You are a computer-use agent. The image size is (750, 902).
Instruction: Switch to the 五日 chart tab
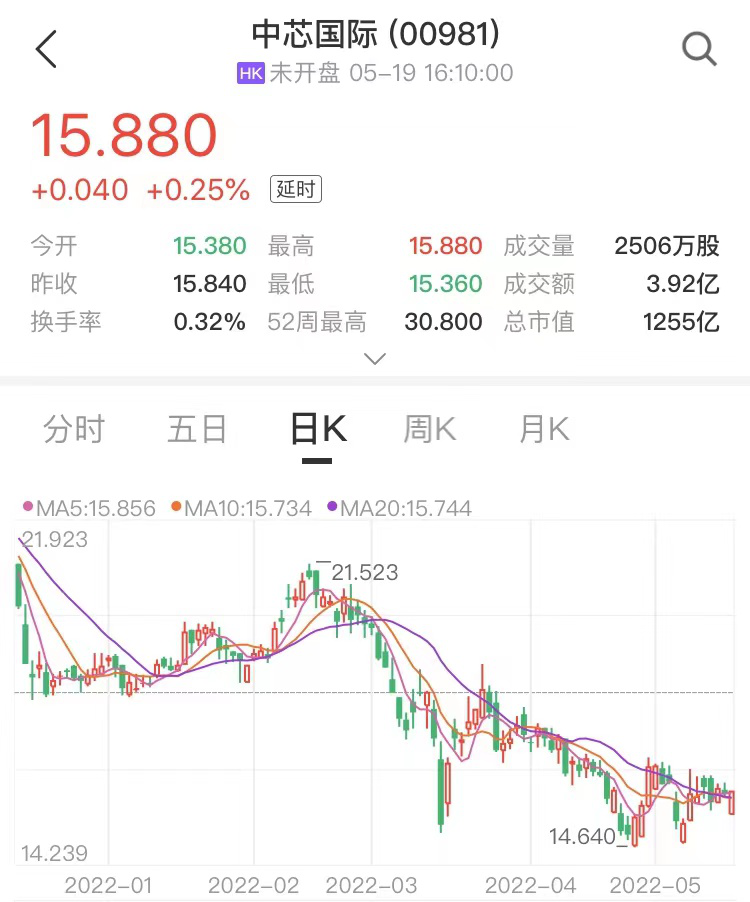point(197,430)
